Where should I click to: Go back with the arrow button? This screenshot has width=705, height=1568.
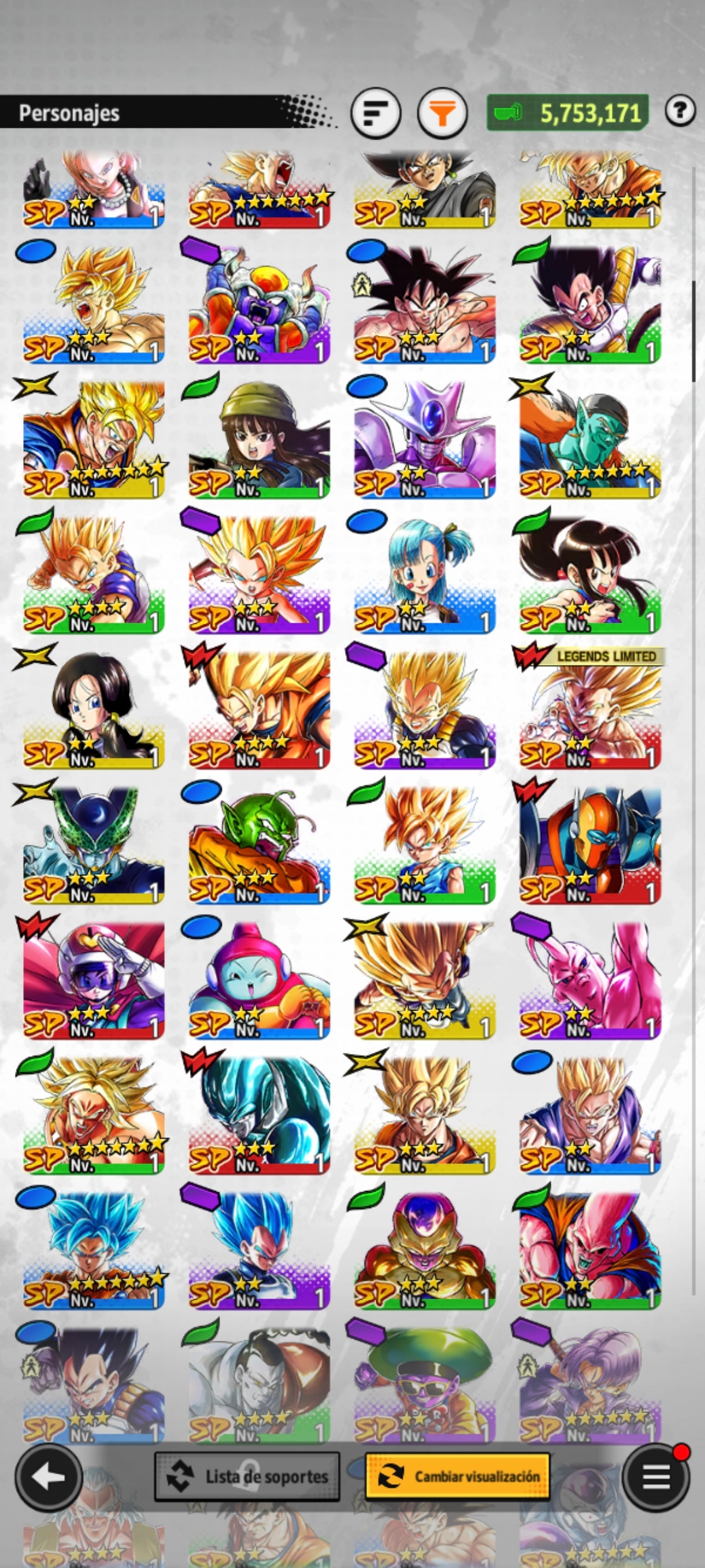(x=49, y=1477)
